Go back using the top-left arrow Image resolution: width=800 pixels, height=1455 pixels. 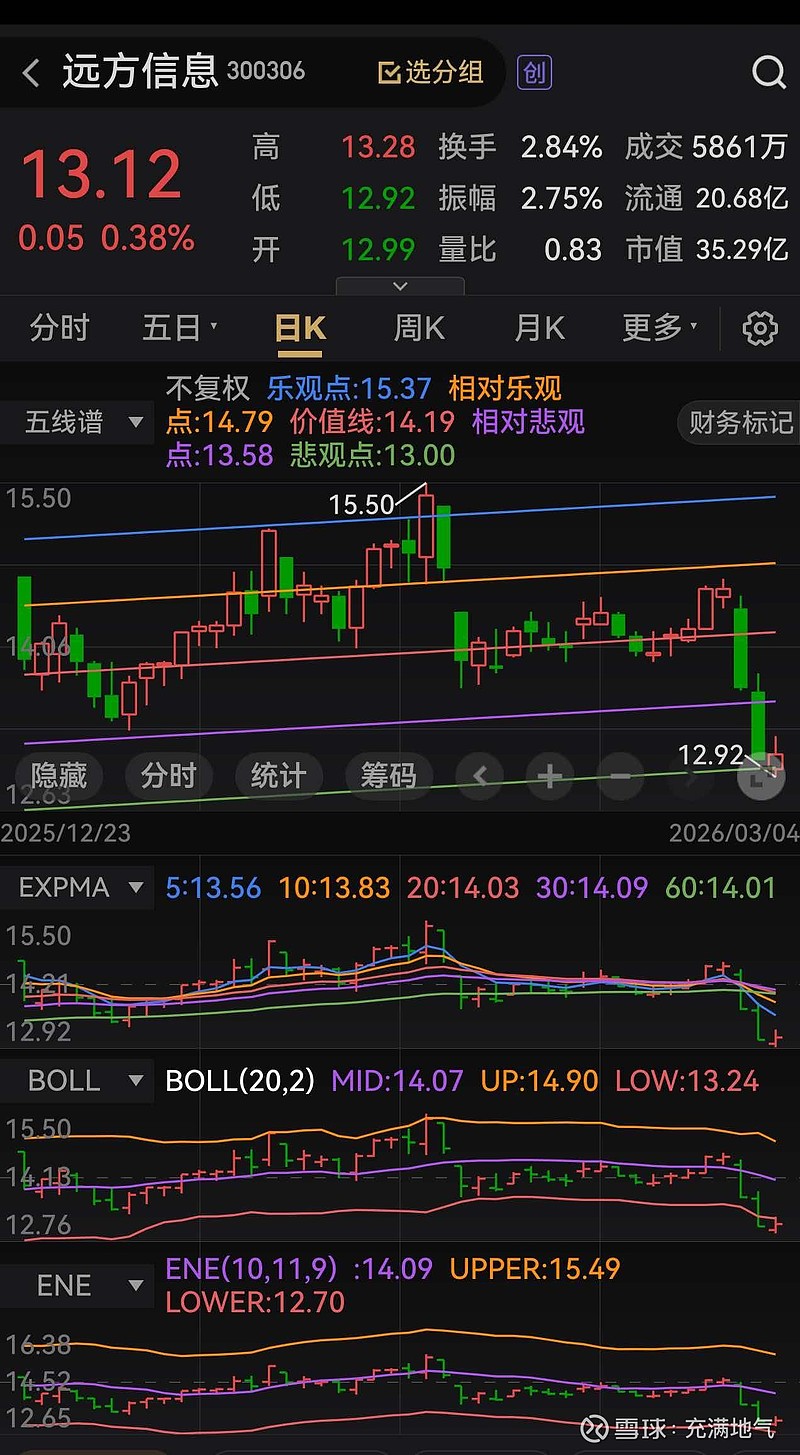tap(32, 73)
